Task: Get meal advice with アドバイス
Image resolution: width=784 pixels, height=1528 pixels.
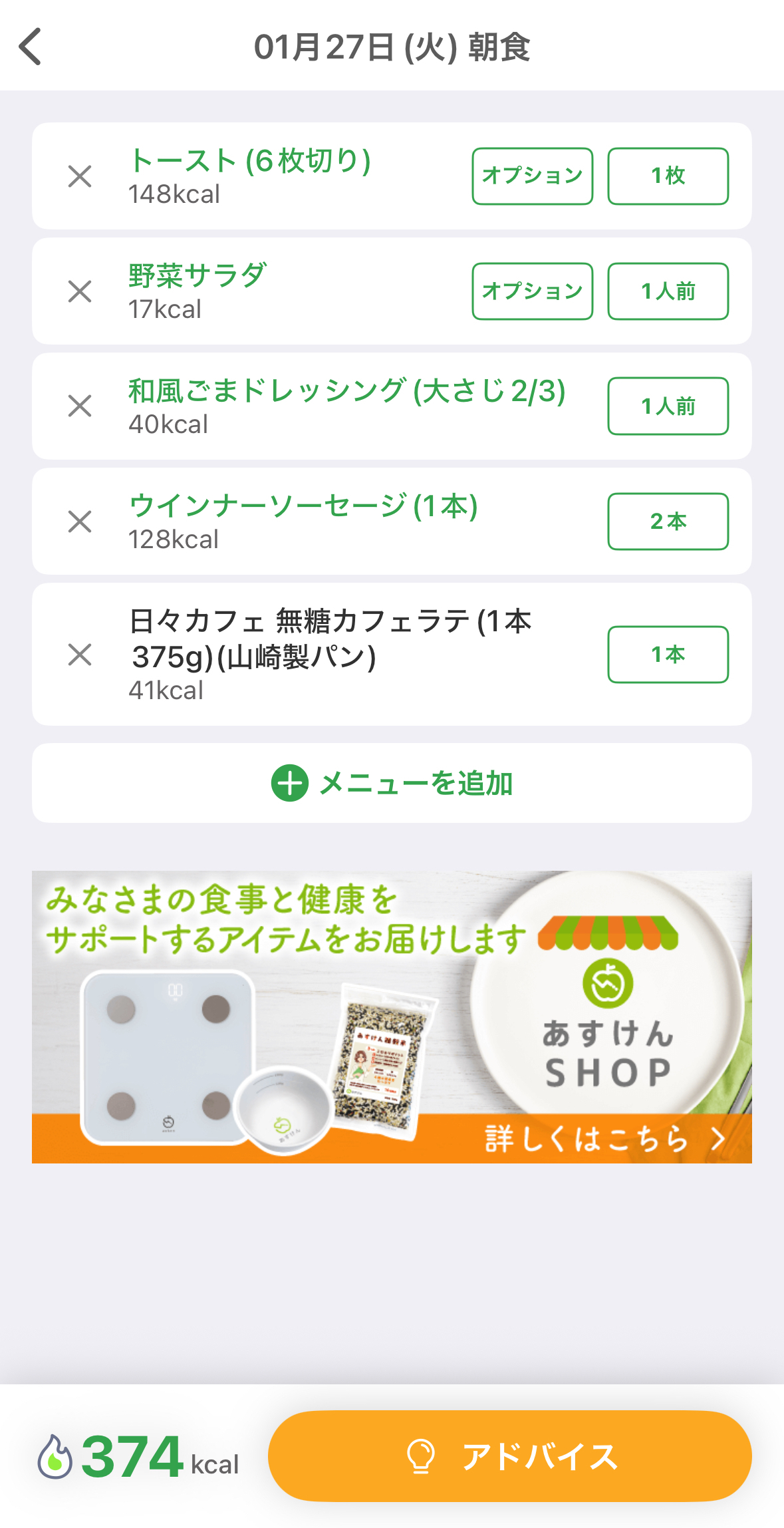Action: [x=509, y=1456]
